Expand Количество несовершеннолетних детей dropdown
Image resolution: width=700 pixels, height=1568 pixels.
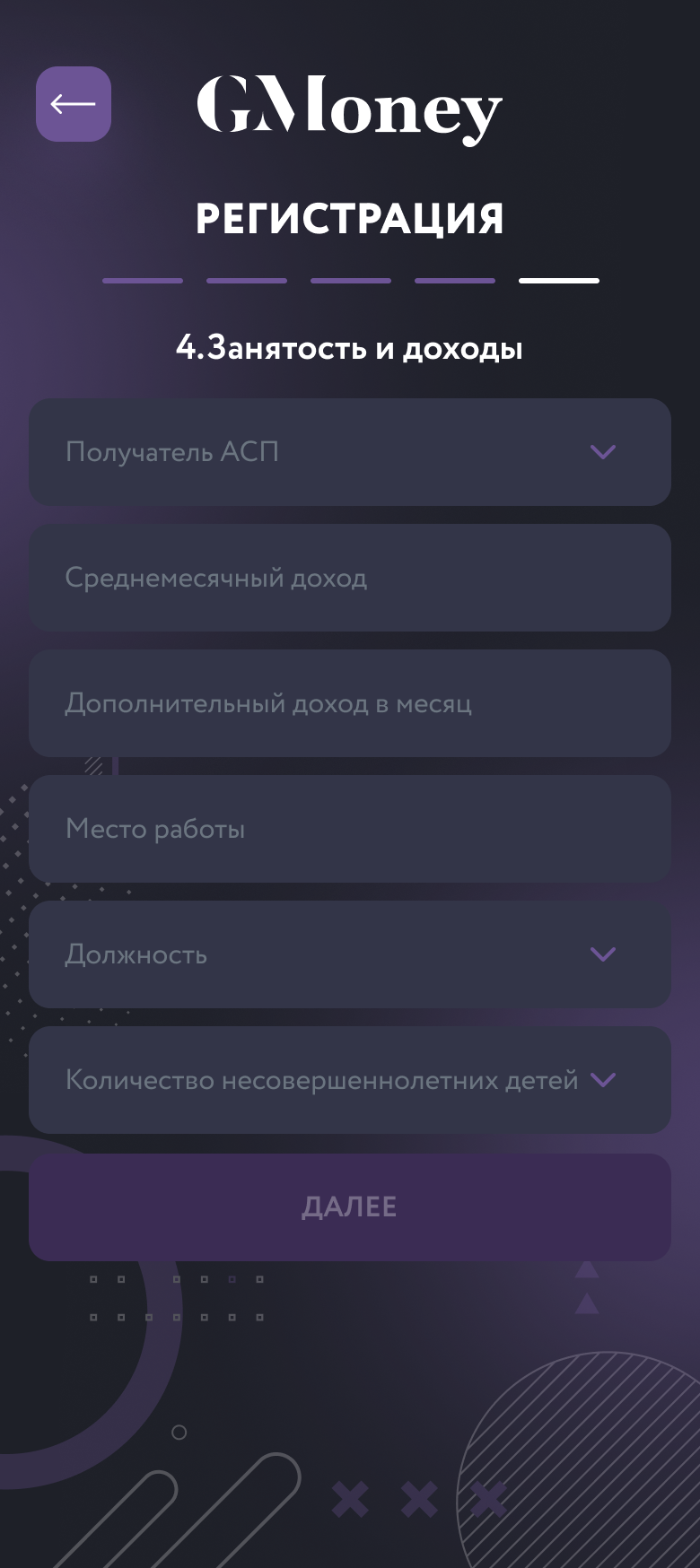[x=350, y=1080]
